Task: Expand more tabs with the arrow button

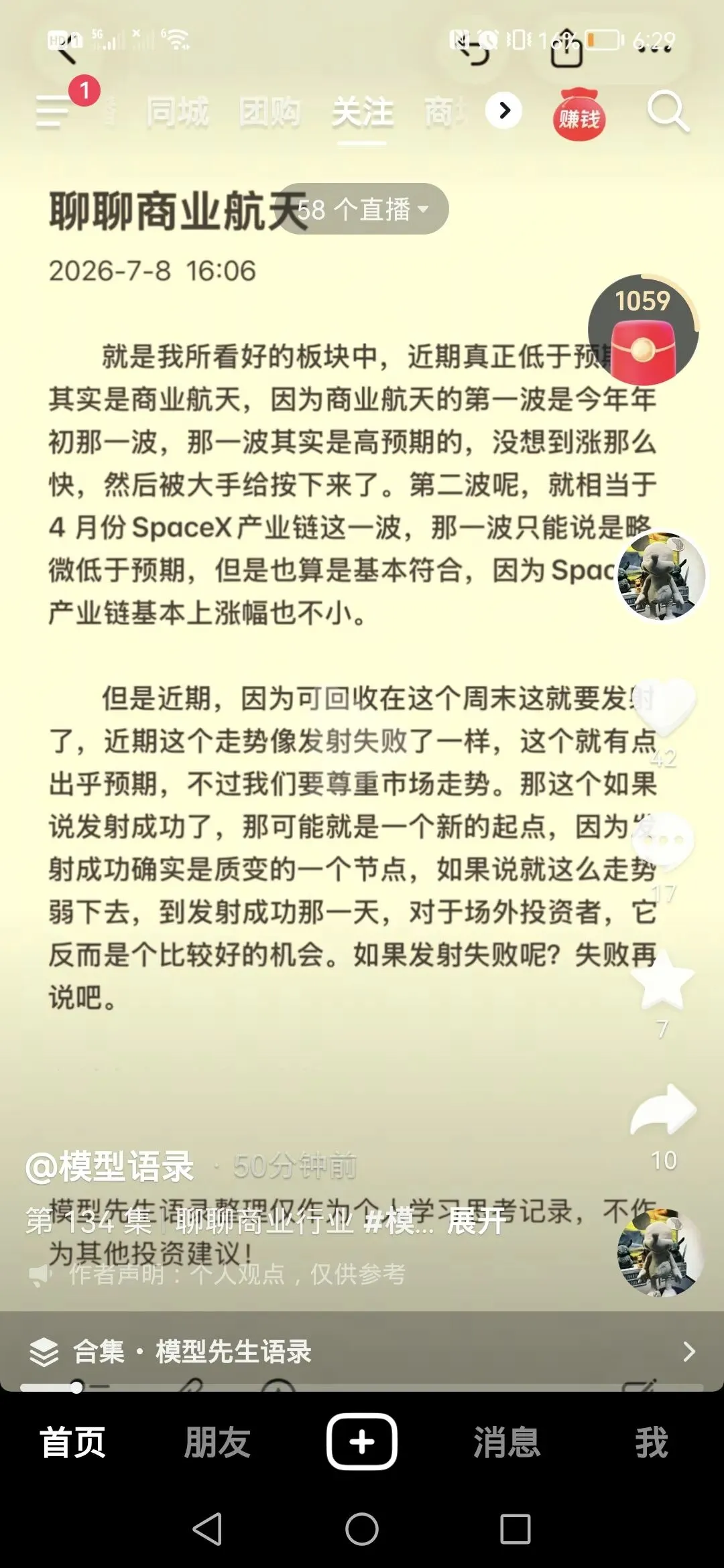Action: click(503, 111)
